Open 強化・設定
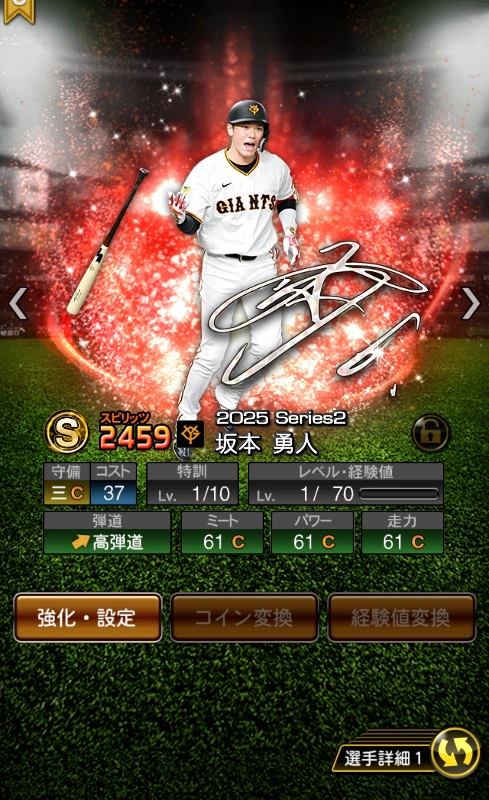Viewport: 489px width, 800px height. [x=87, y=618]
